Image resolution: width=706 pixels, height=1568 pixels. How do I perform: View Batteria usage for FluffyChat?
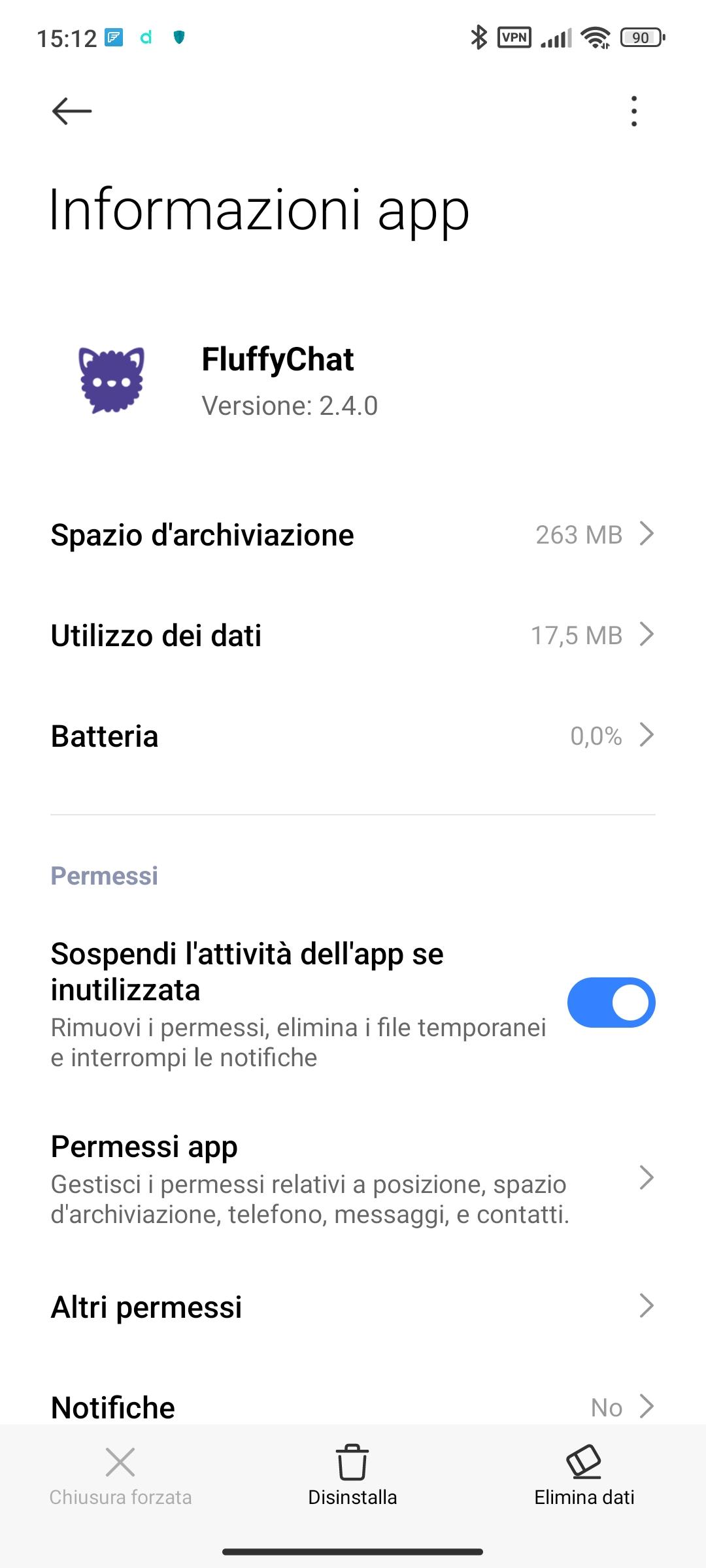coord(353,736)
